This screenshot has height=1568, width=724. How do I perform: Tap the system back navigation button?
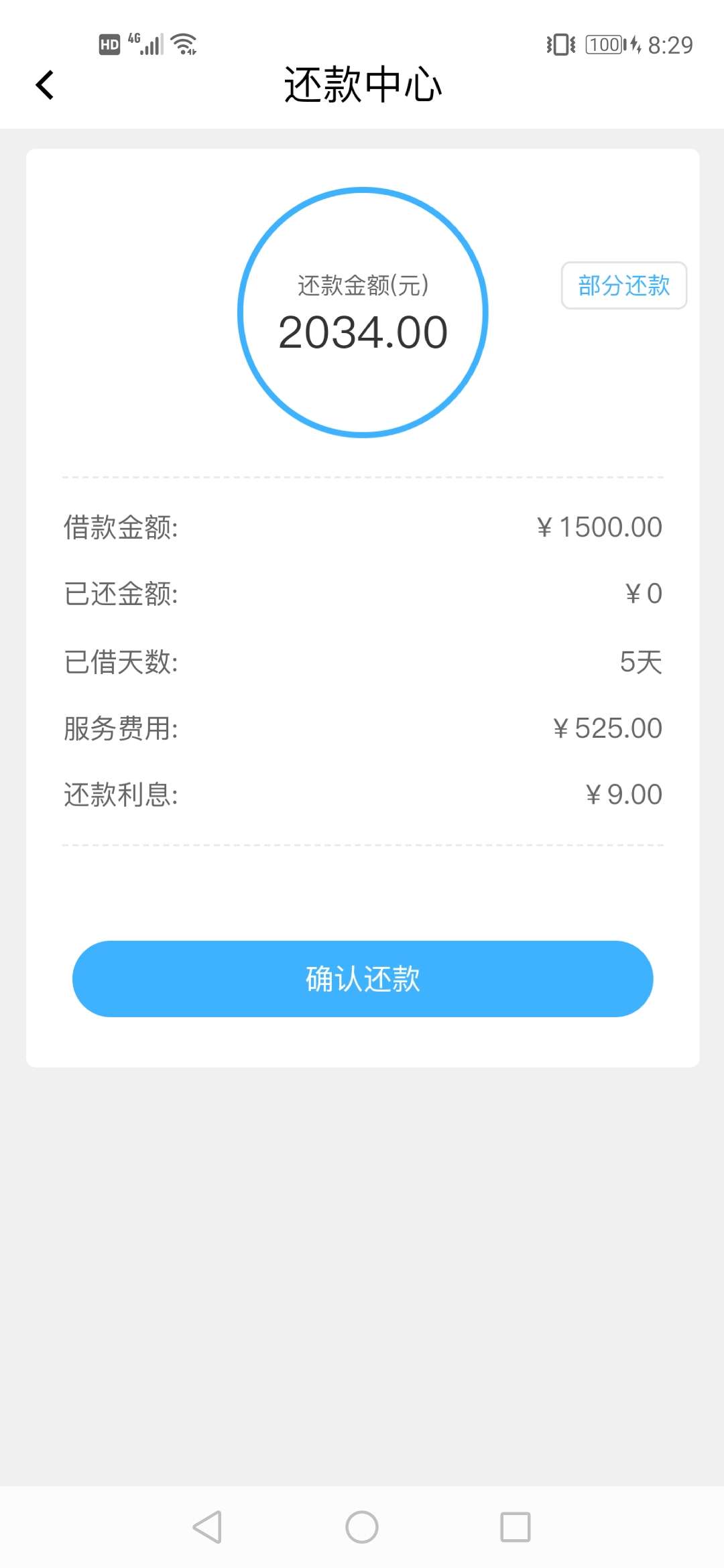[x=207, y=1527]
